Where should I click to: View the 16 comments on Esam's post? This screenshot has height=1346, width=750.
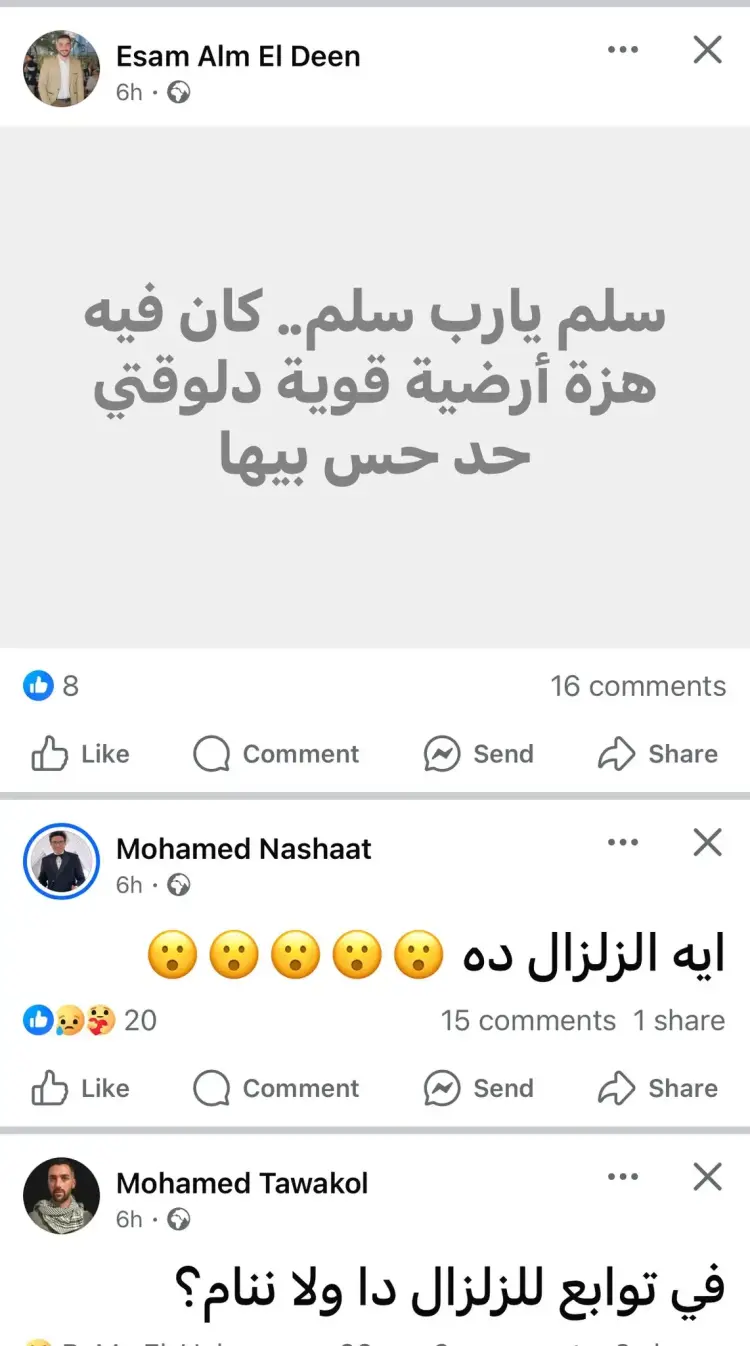point(638,686)
